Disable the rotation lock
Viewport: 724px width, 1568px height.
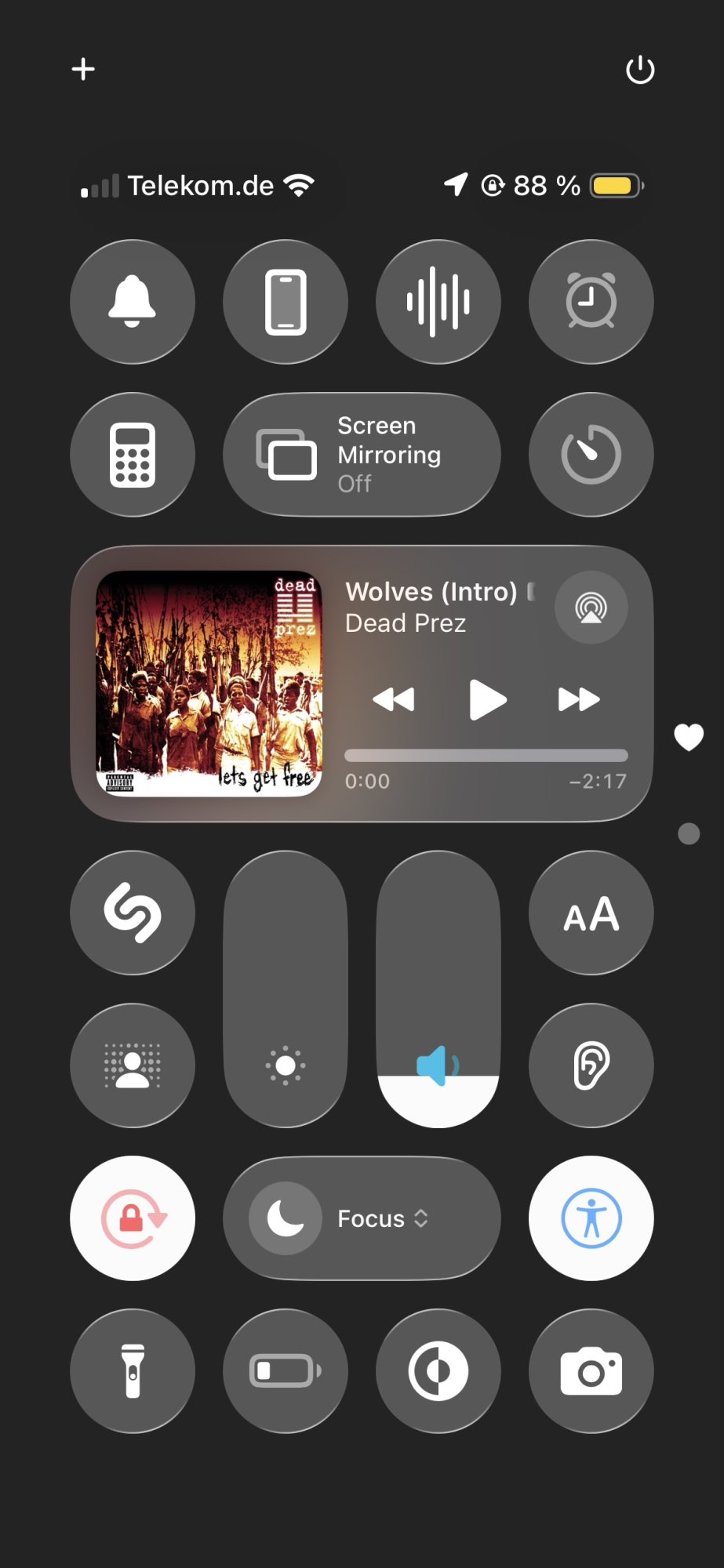click(133, 1218)
